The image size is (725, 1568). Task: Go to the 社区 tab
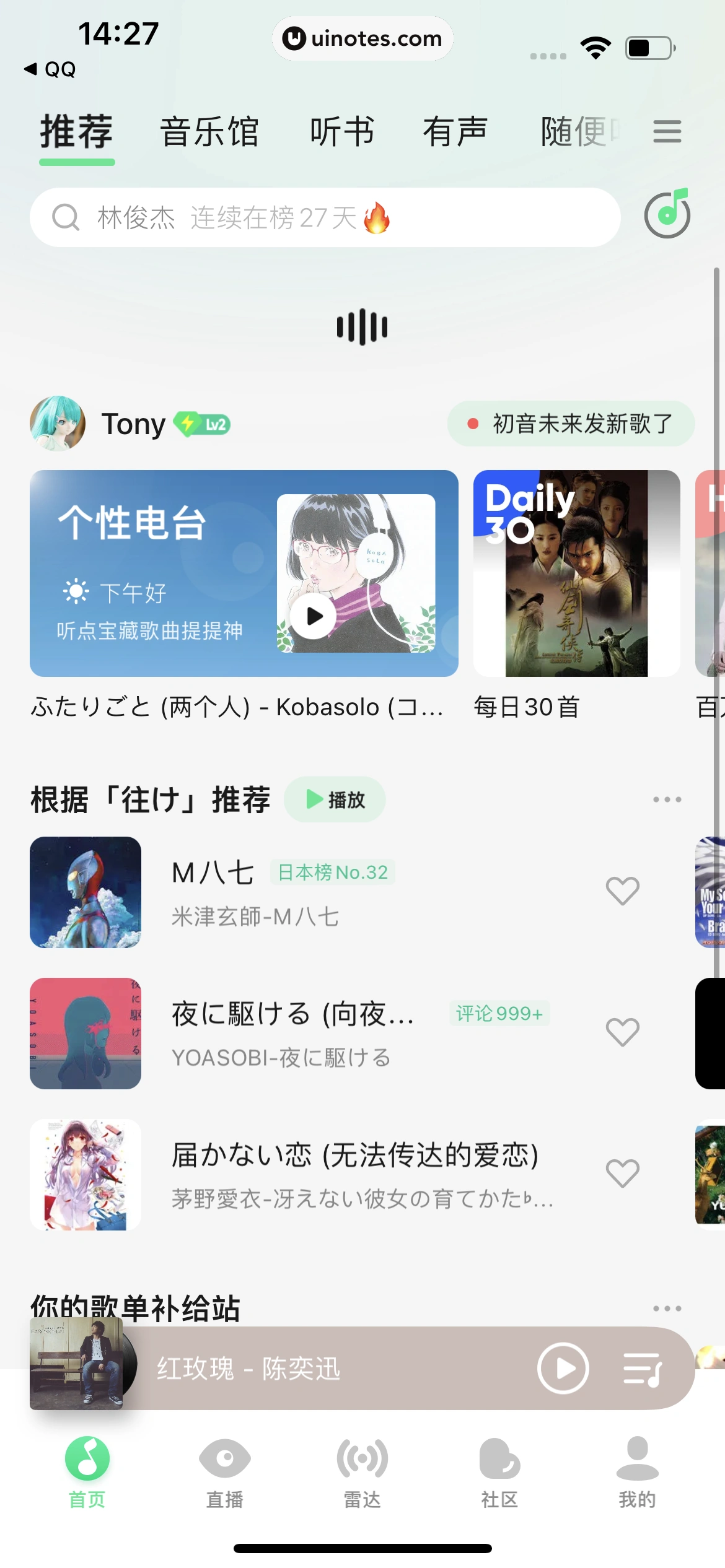499,1471
